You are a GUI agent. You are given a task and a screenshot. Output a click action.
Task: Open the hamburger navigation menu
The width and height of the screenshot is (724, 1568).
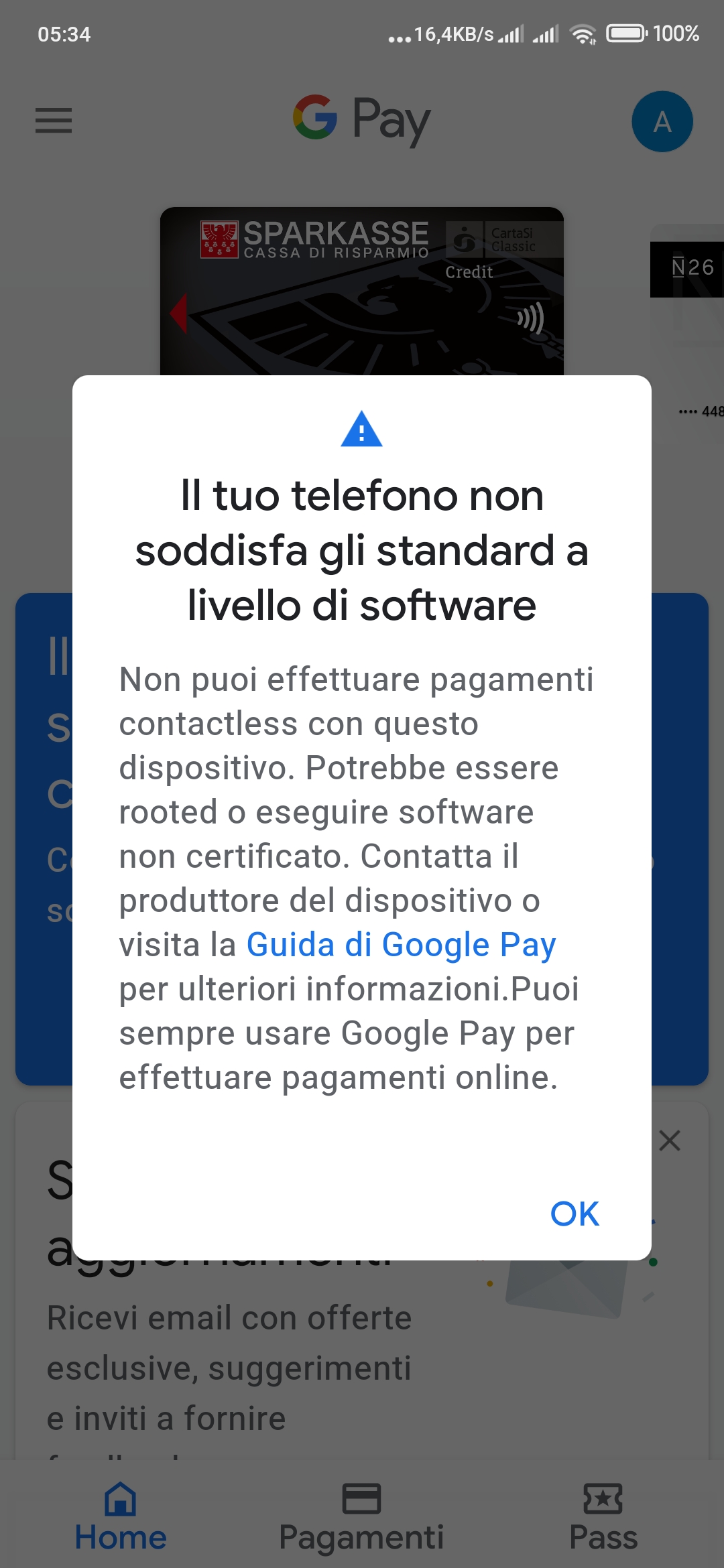click(x=54, y=121)
